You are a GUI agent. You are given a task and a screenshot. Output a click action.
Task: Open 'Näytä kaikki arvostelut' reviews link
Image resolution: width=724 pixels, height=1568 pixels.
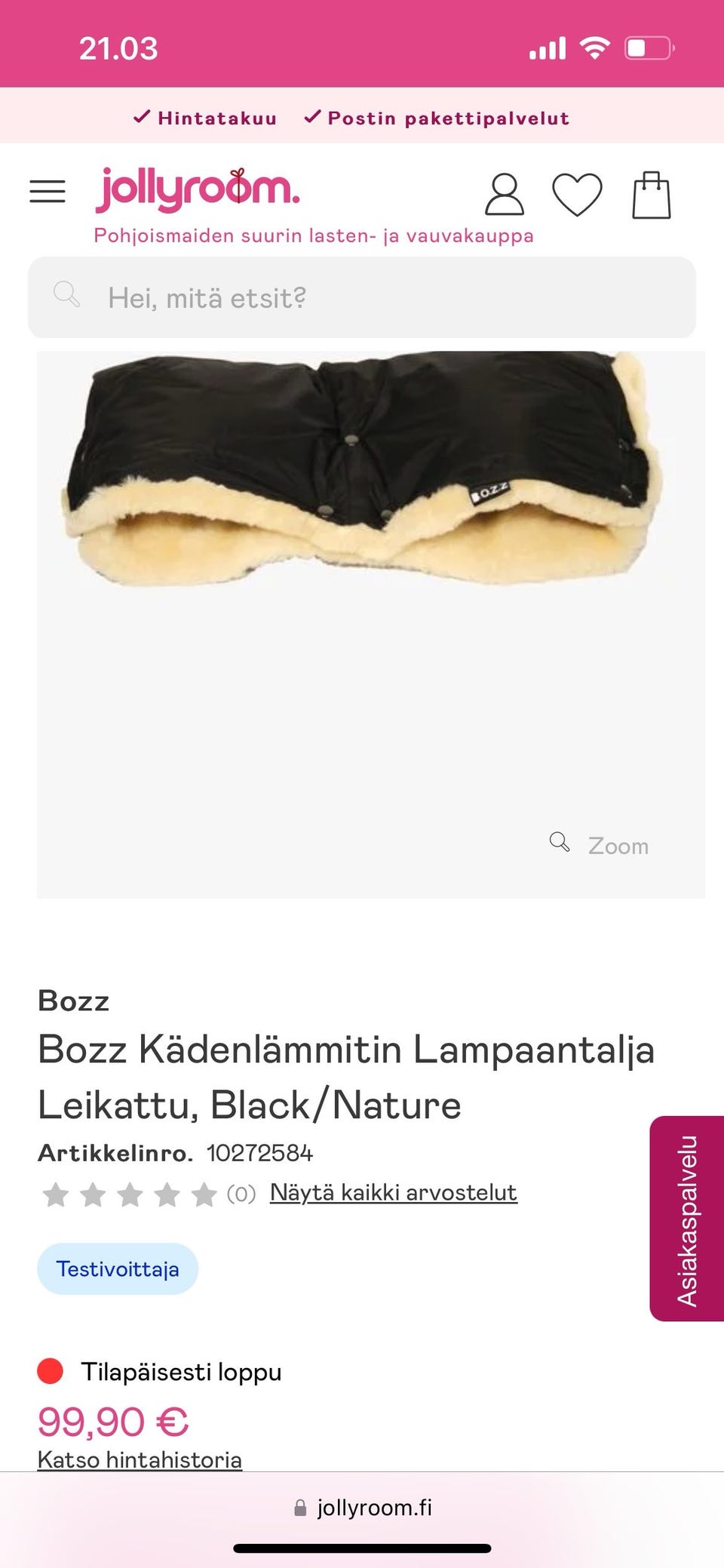click(393, 1193)
